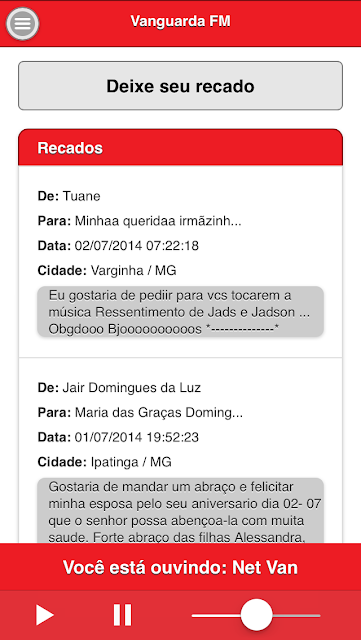Pause the radio stream
Image resolution: width=361 pixels, height=640 pixels.
point(123,615)
